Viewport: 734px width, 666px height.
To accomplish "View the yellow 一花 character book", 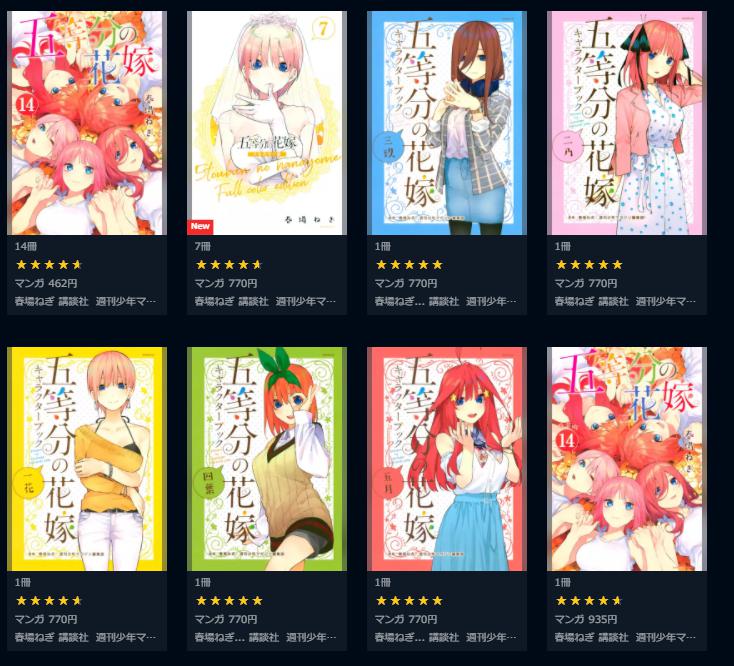I will coord(87,458).
